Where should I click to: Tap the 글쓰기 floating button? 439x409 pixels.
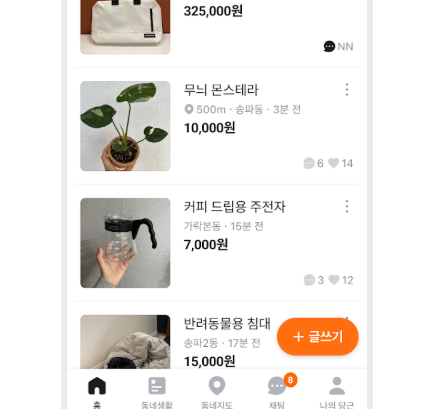coord(318,337)
